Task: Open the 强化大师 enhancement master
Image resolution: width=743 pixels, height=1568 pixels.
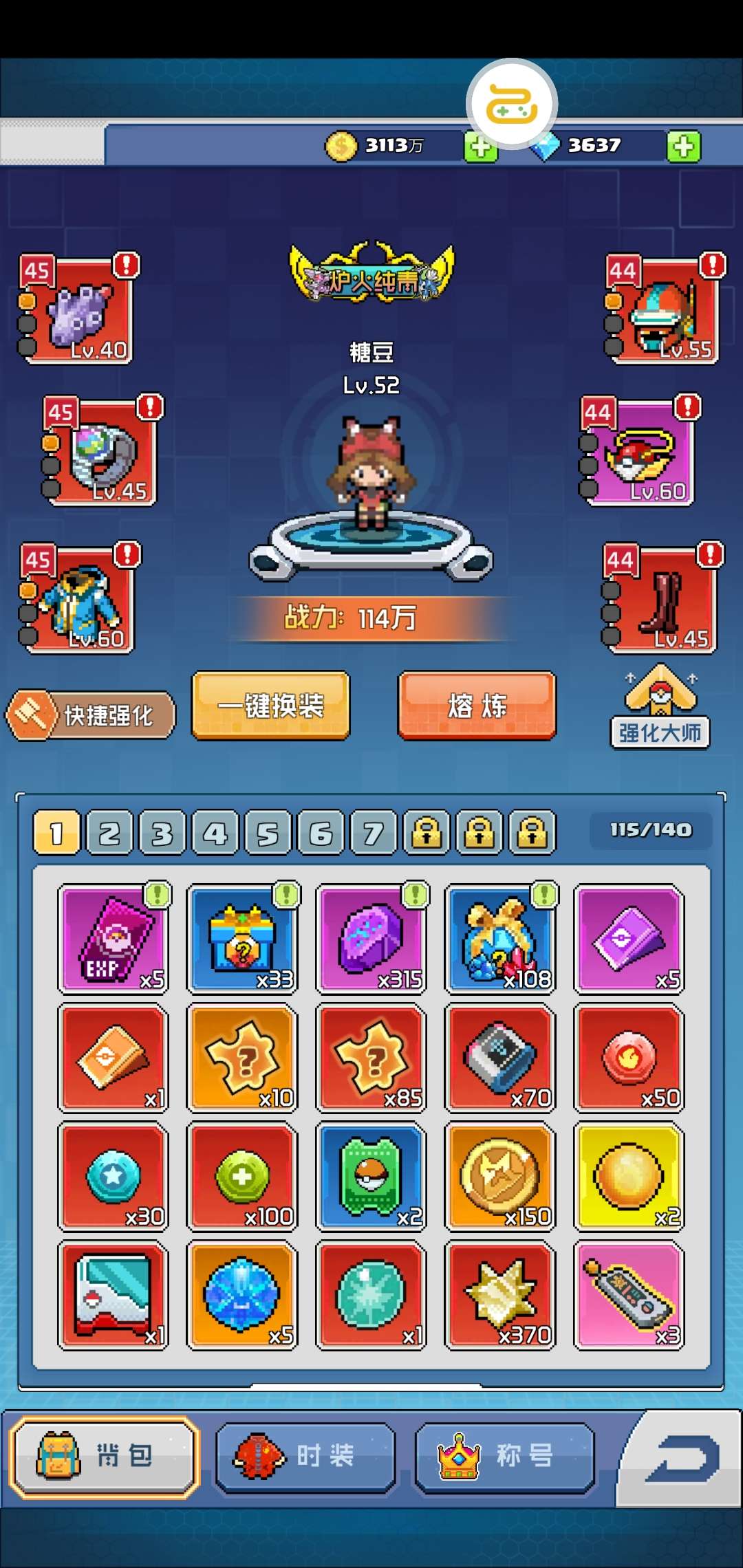Action: coord(660,706)
